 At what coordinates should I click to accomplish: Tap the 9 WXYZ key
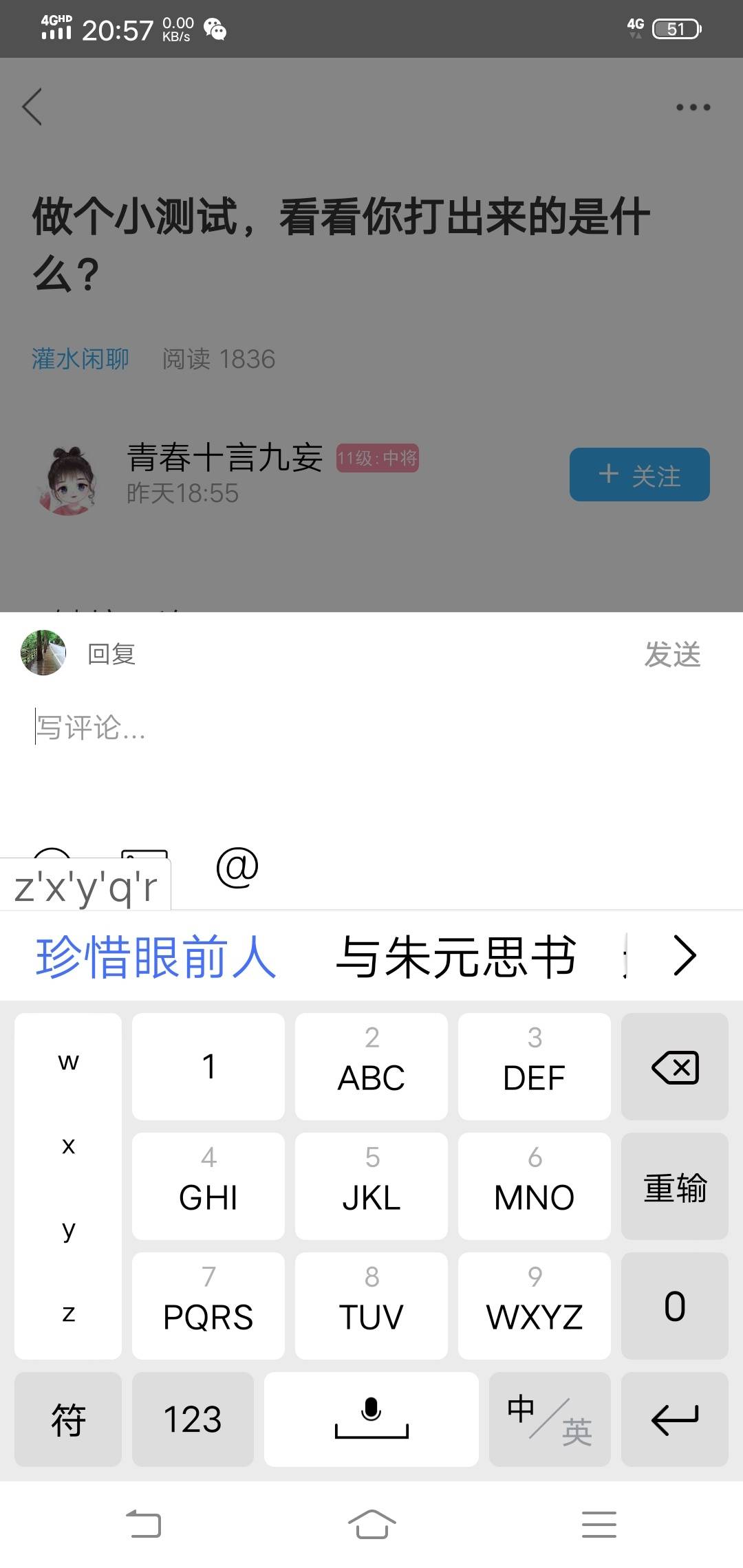(x=534, y=1306)
